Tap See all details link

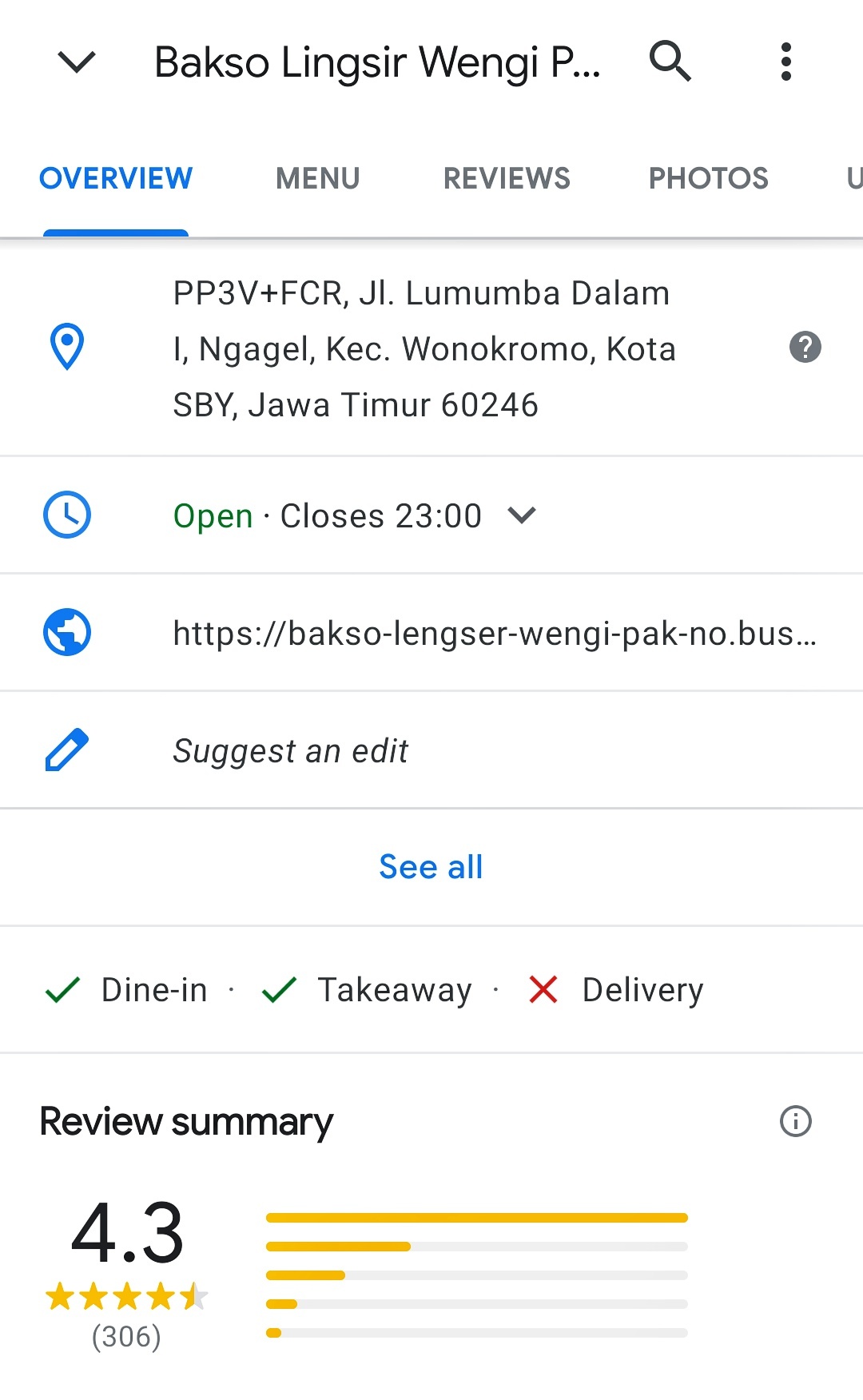point(431,867)
